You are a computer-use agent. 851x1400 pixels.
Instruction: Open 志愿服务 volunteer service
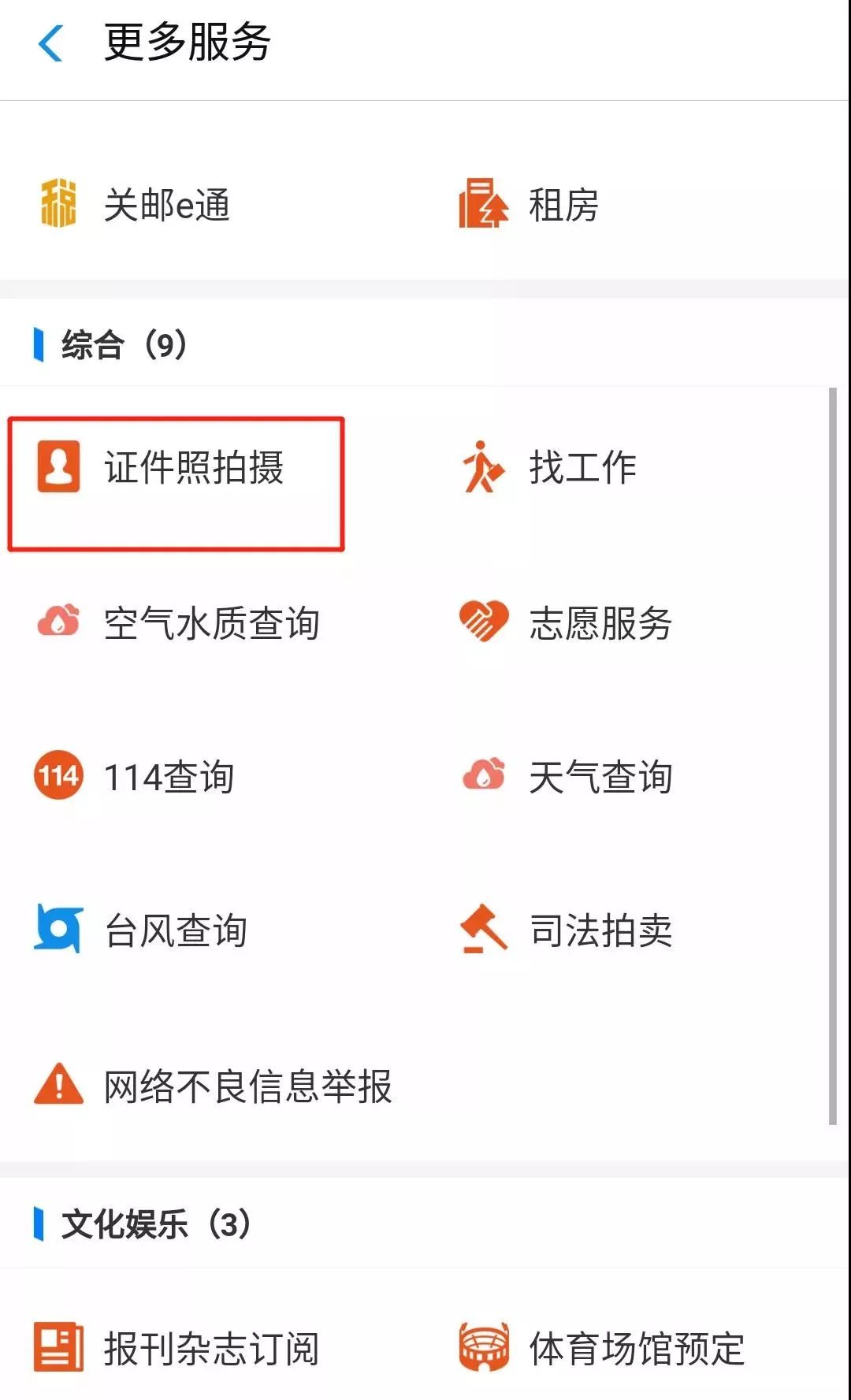tap(566, 622)
